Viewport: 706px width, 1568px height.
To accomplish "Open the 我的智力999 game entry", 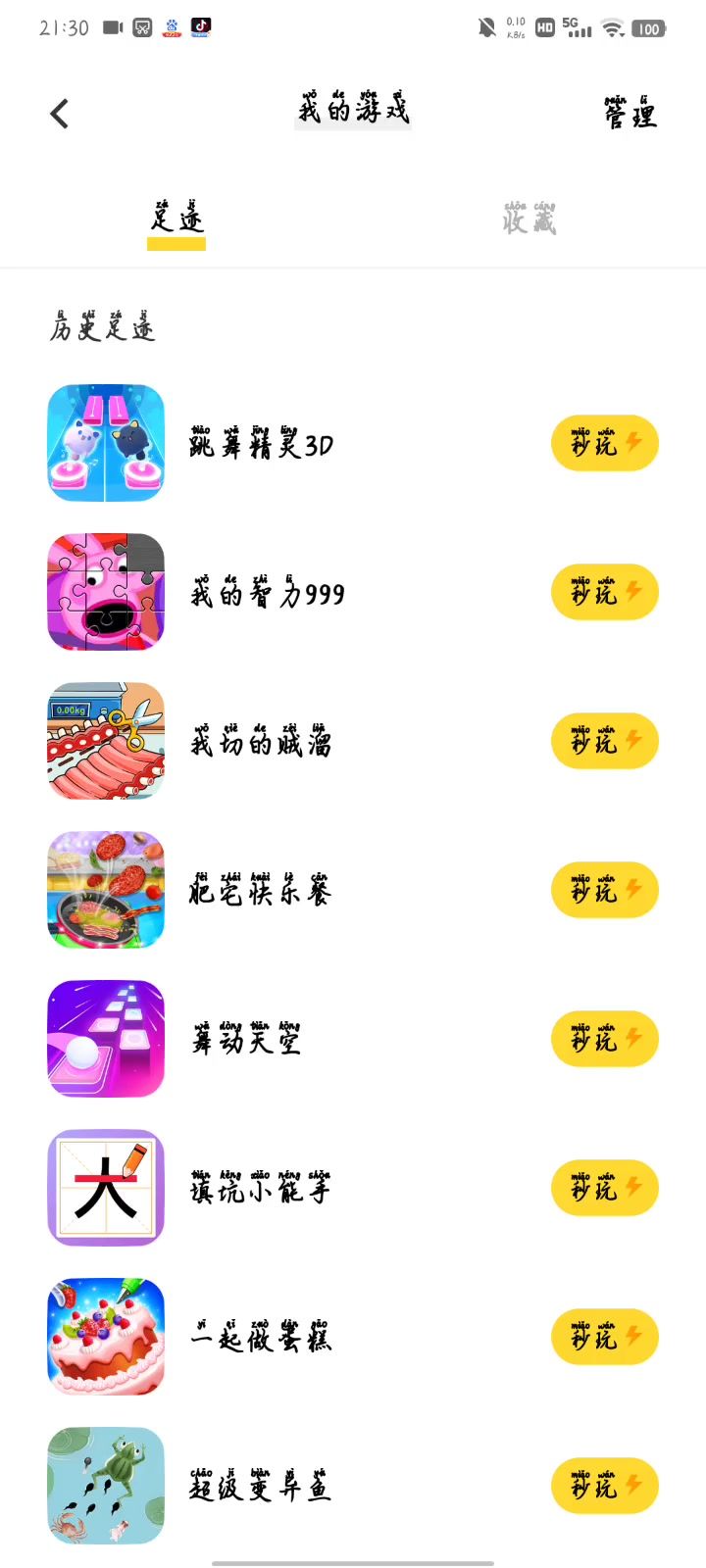I will click(x=267, y=593).
